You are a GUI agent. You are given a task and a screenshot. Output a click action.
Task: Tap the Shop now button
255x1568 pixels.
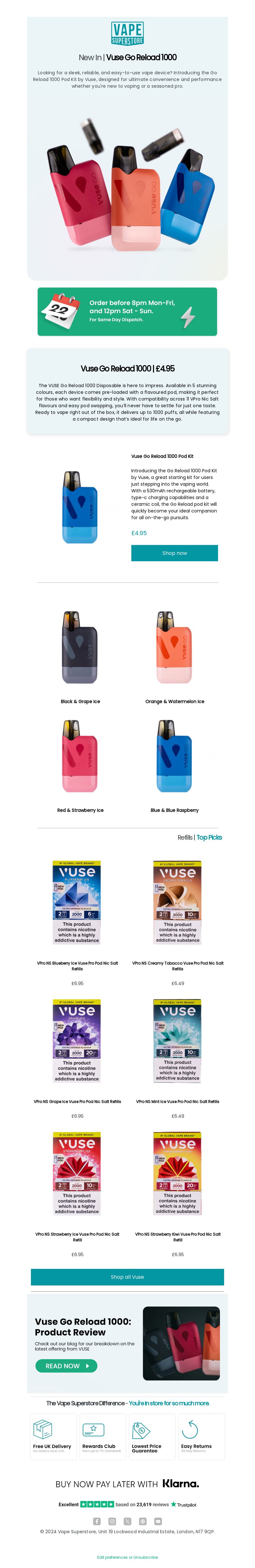coord(174,553)
